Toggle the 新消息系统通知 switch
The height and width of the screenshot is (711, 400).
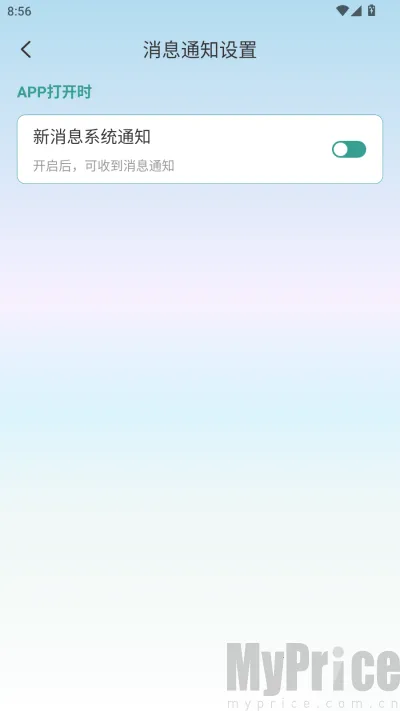[x=349, y=149]
